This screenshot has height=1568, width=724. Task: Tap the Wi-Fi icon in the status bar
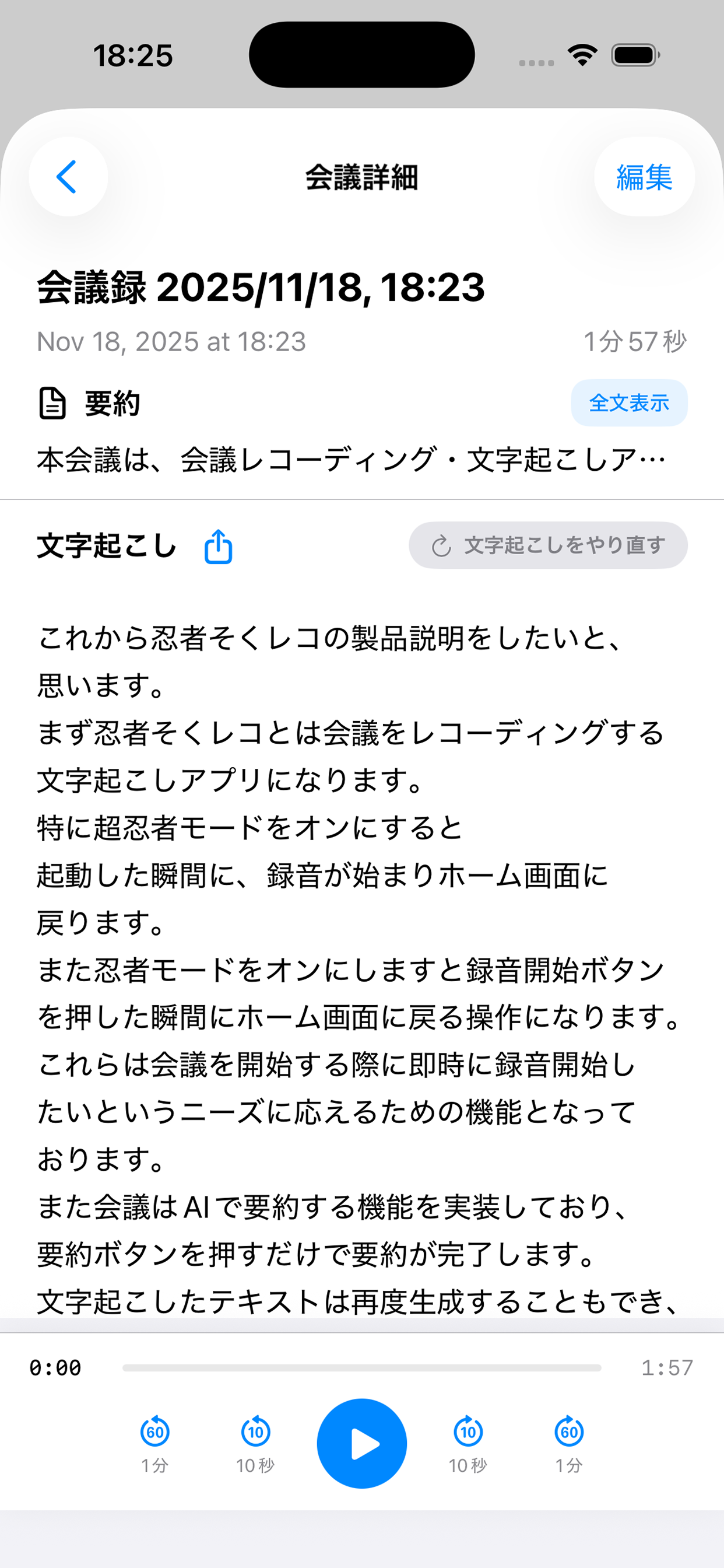pos(581,55)
